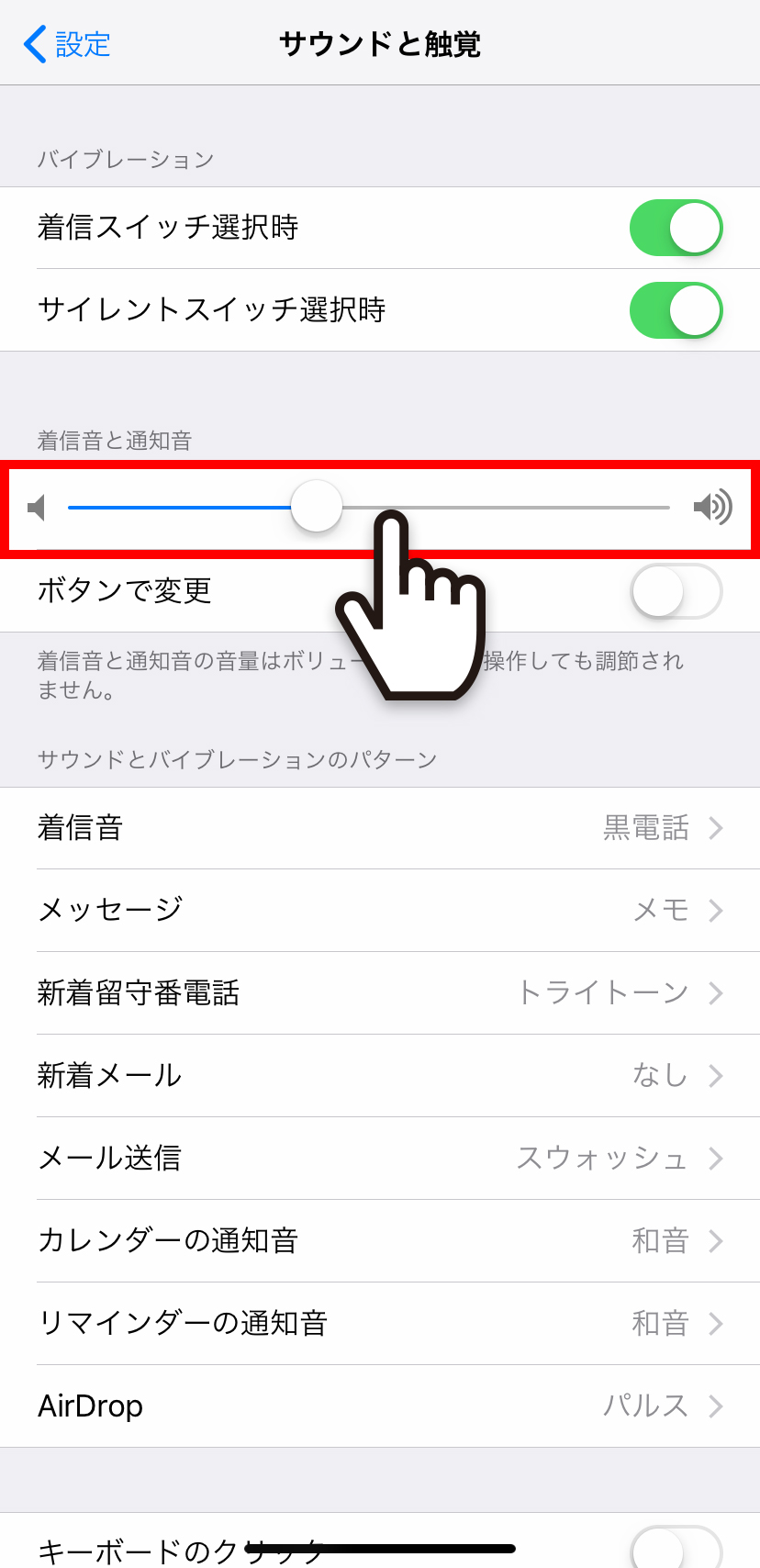Screen dimensions: 760x1568
Task: Choose カレンダーの通知音 row
Action: tap(380, 1241)
